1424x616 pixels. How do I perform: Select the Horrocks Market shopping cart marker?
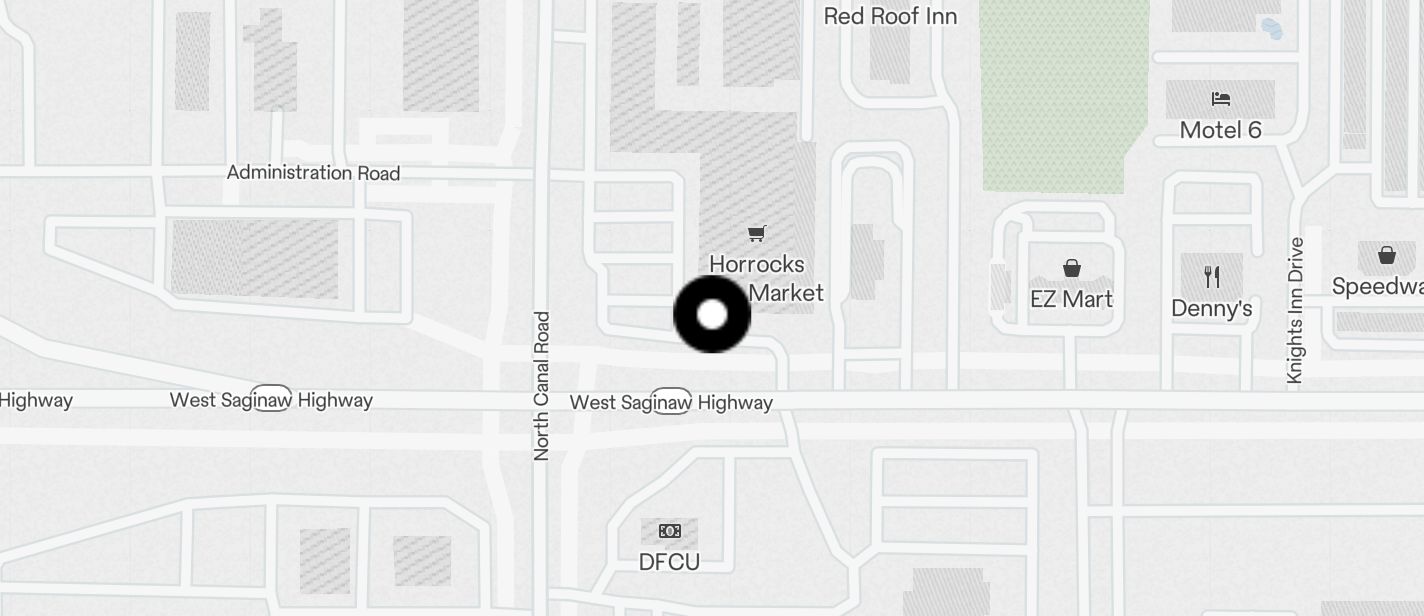(757, 234)
